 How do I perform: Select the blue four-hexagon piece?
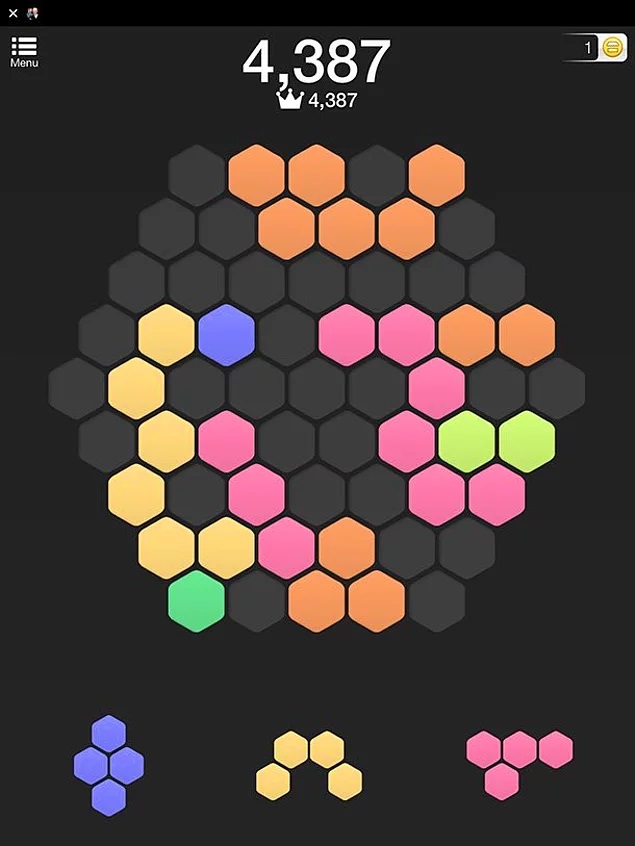click(109, 765)
